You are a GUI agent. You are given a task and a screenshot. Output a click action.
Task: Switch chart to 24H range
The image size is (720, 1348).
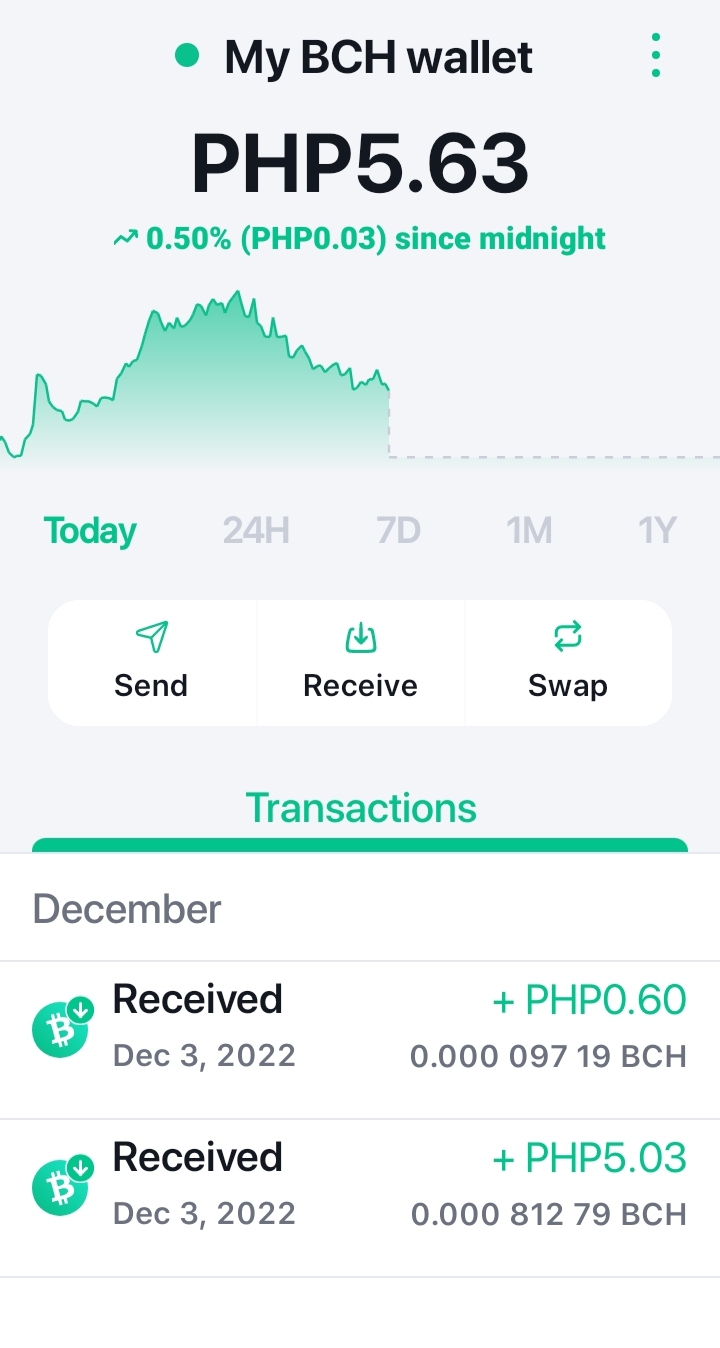(x=256, y=530)
